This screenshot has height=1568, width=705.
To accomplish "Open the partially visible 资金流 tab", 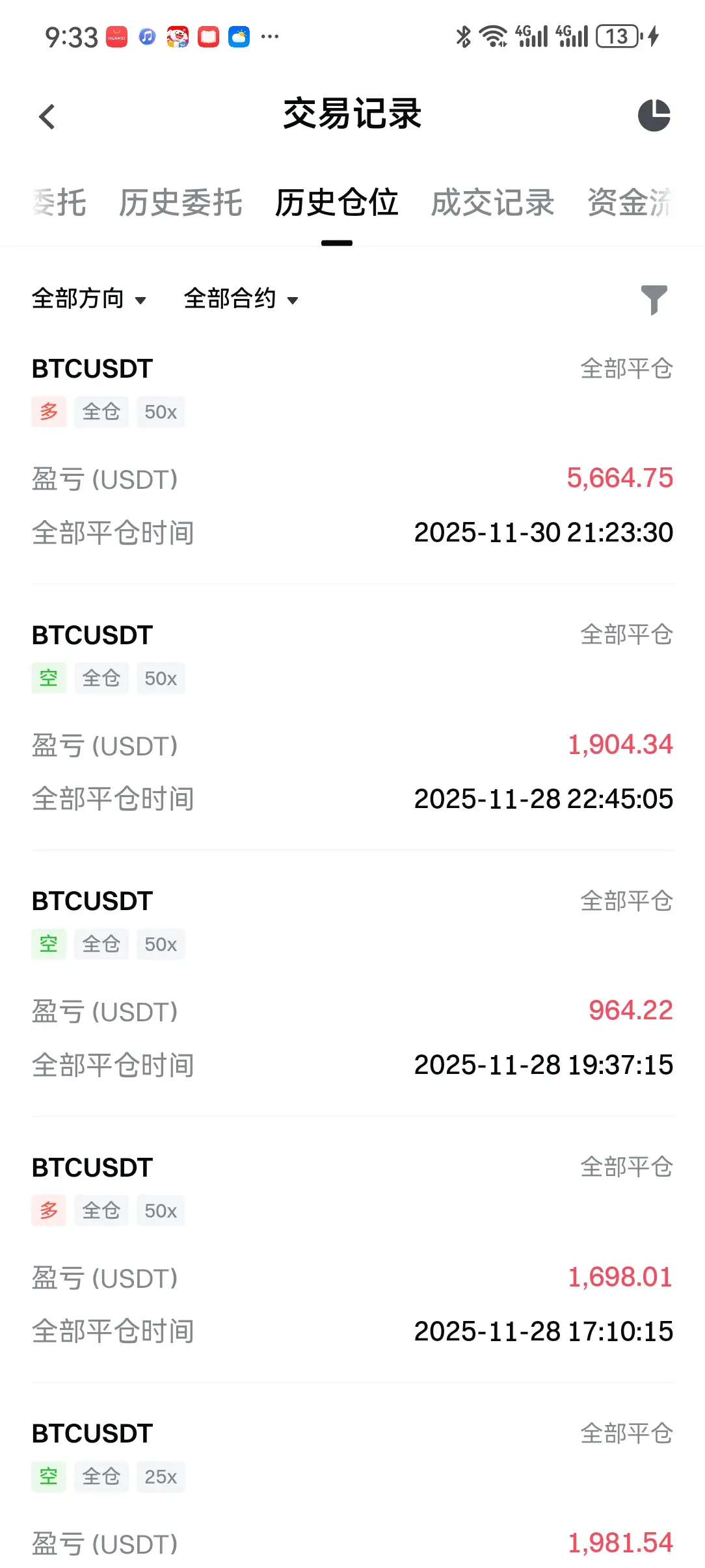I will [x=630, y=203].
